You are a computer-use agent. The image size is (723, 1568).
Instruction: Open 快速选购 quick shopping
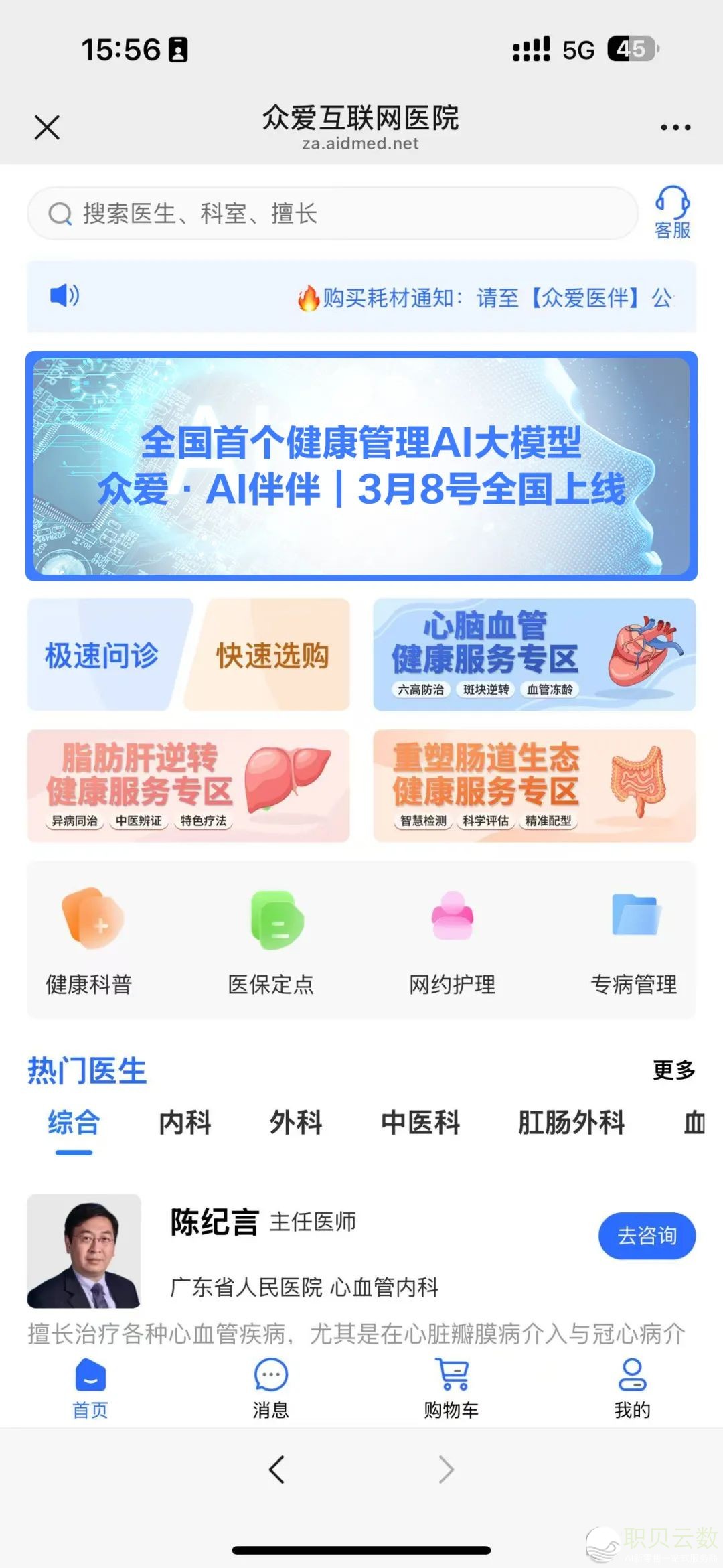(272, 655)
